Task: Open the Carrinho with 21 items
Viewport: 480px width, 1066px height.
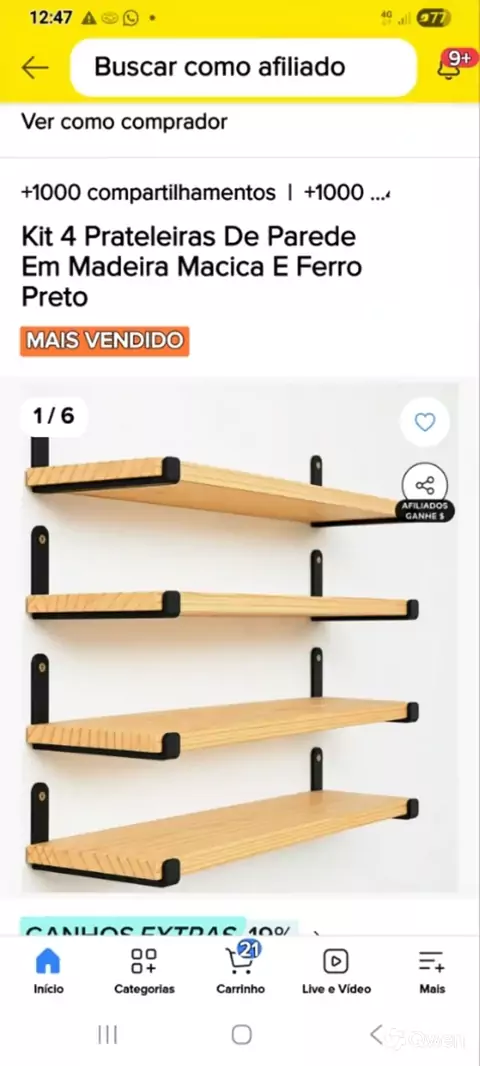Action: pyautogui.click(x=241, y=969)
